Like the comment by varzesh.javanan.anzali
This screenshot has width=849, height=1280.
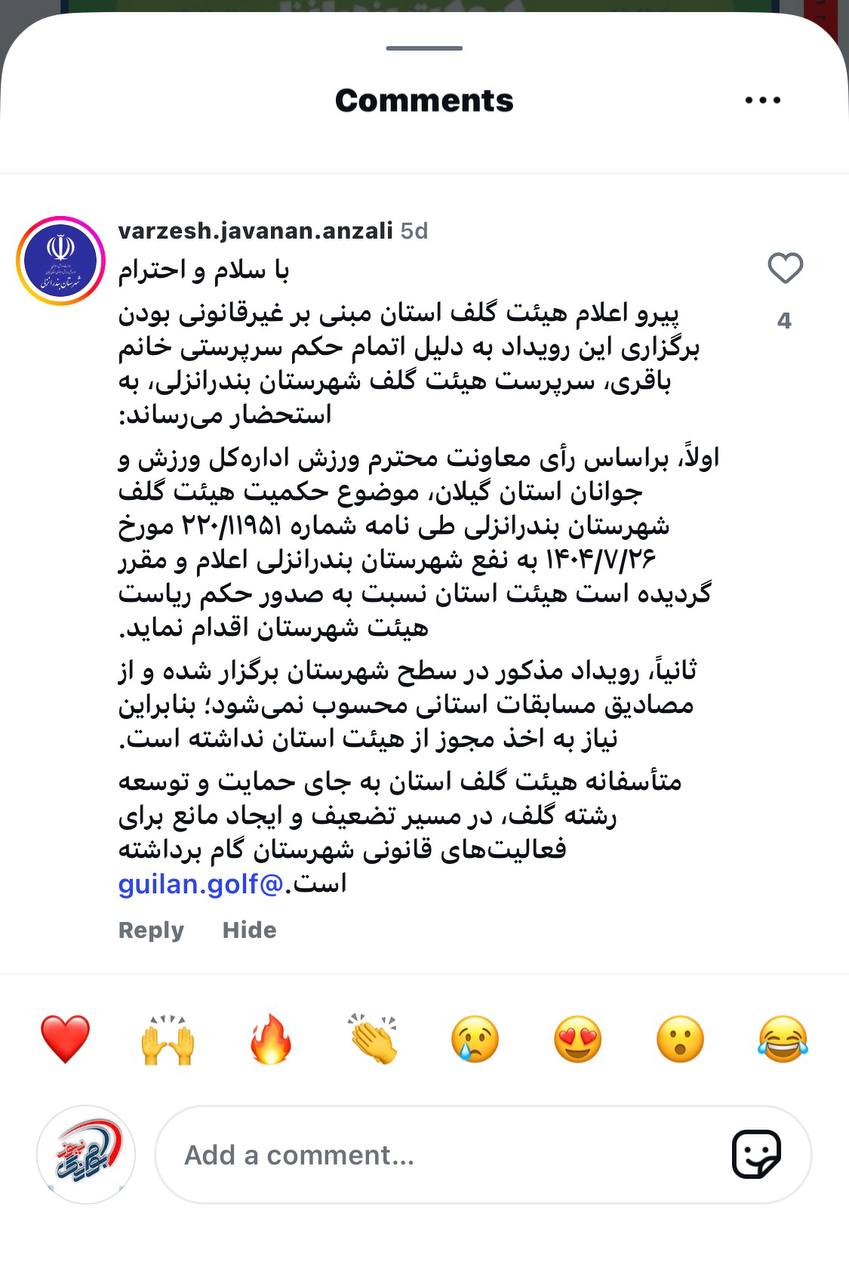pos(785,268)
